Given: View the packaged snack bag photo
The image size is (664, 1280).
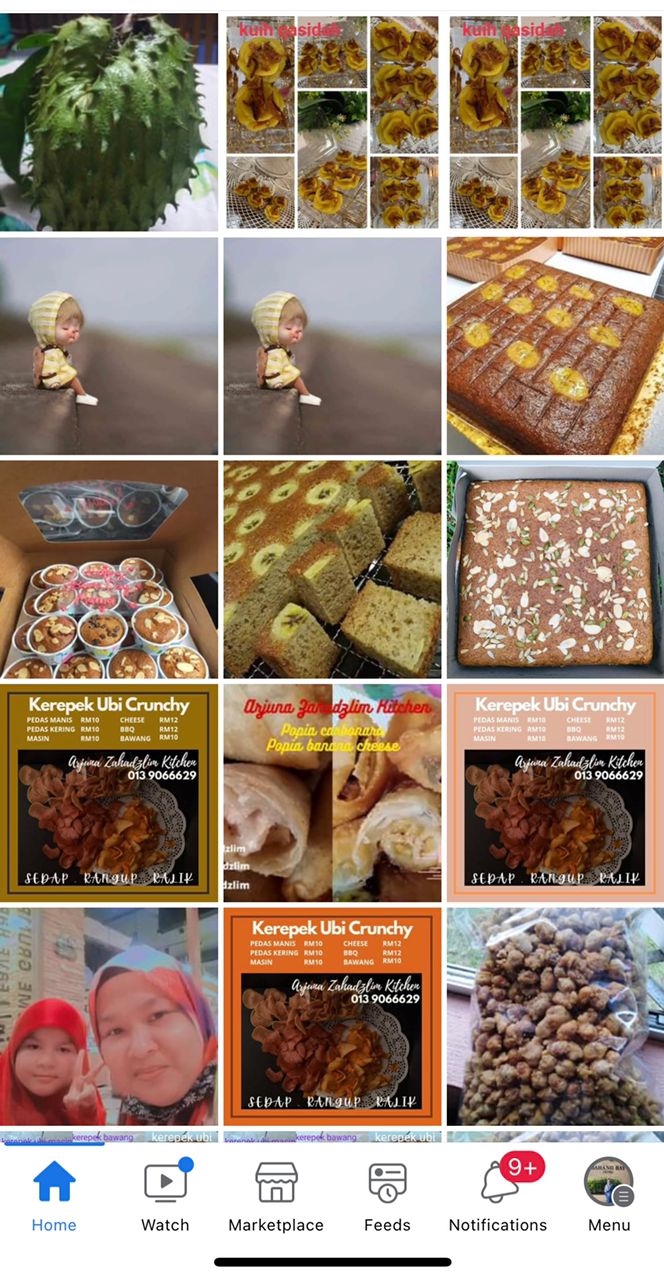Looking at the screenshot, I should 555,1016.
